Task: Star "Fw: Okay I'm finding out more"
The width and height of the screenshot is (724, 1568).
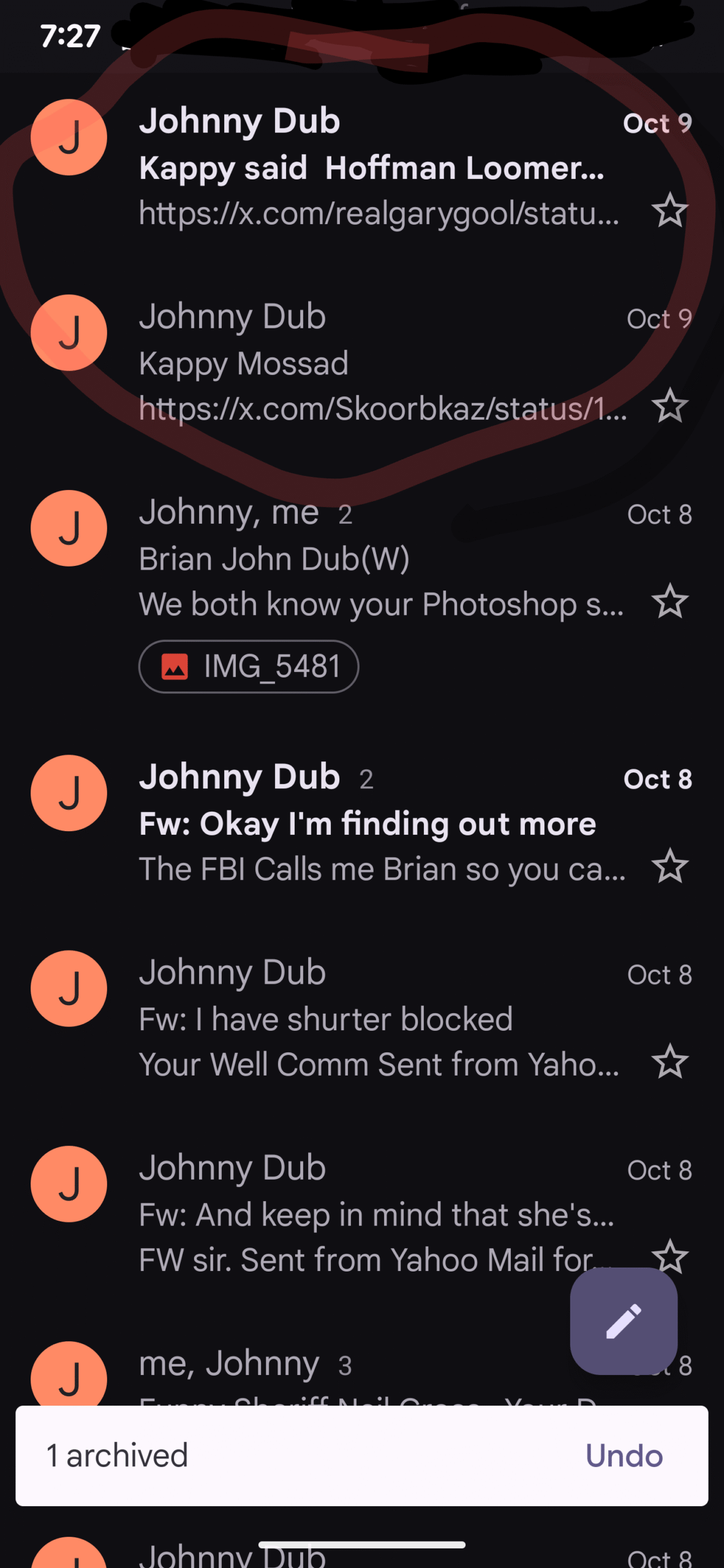Action: click(x=669, y=866)
